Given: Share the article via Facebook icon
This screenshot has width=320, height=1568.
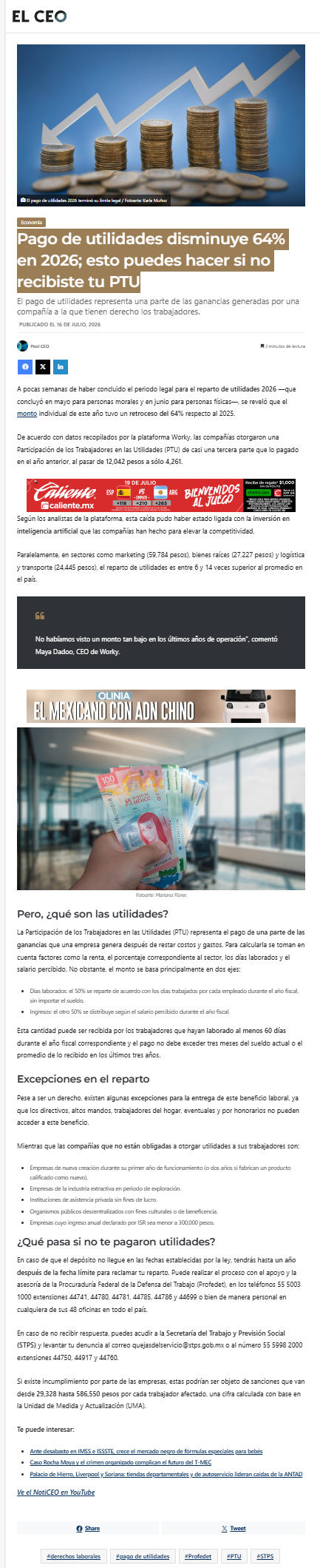Looking at the screenshot, I should pos(25,366).
